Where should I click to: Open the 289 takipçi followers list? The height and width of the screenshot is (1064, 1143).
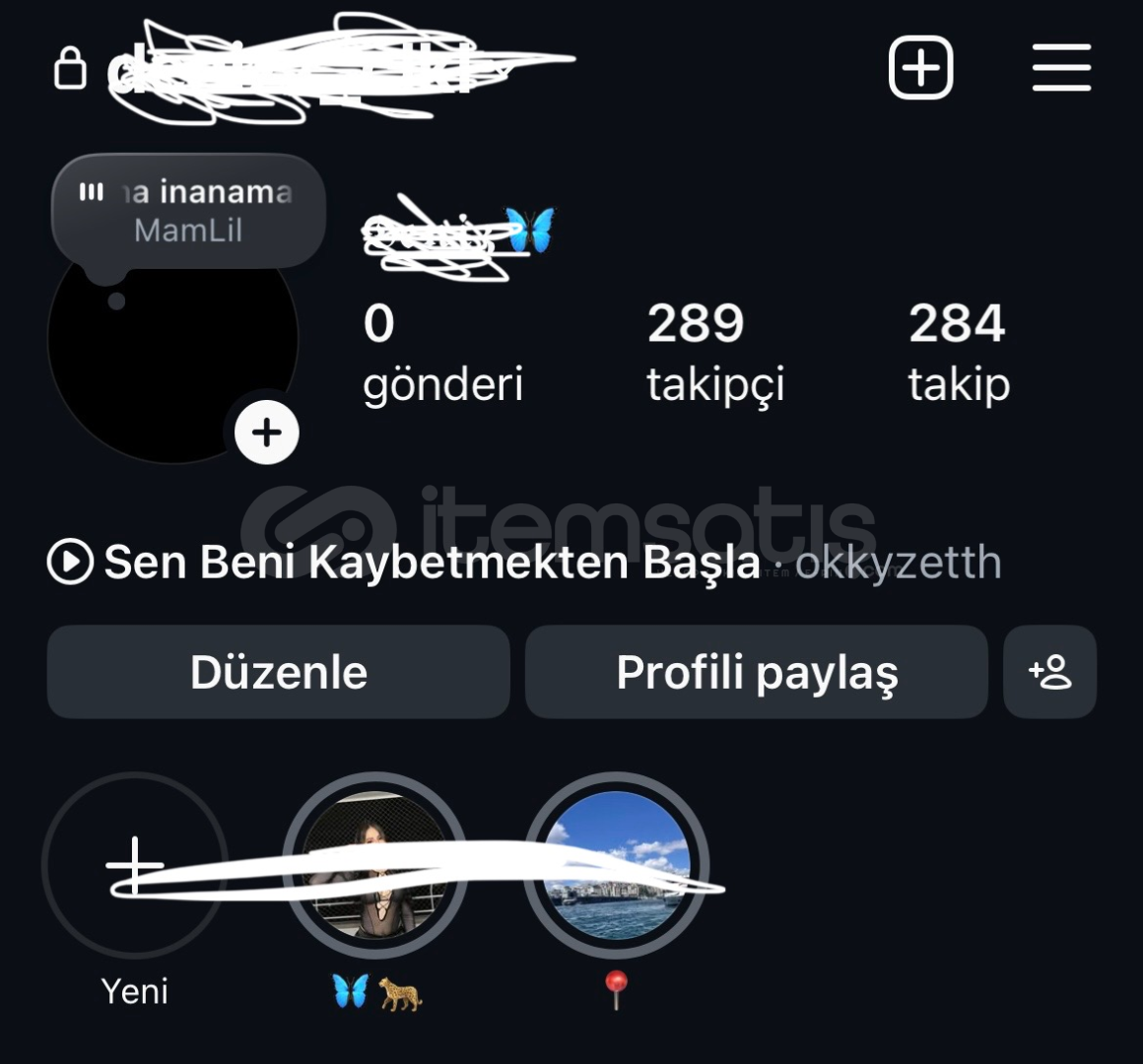(714, 352)
